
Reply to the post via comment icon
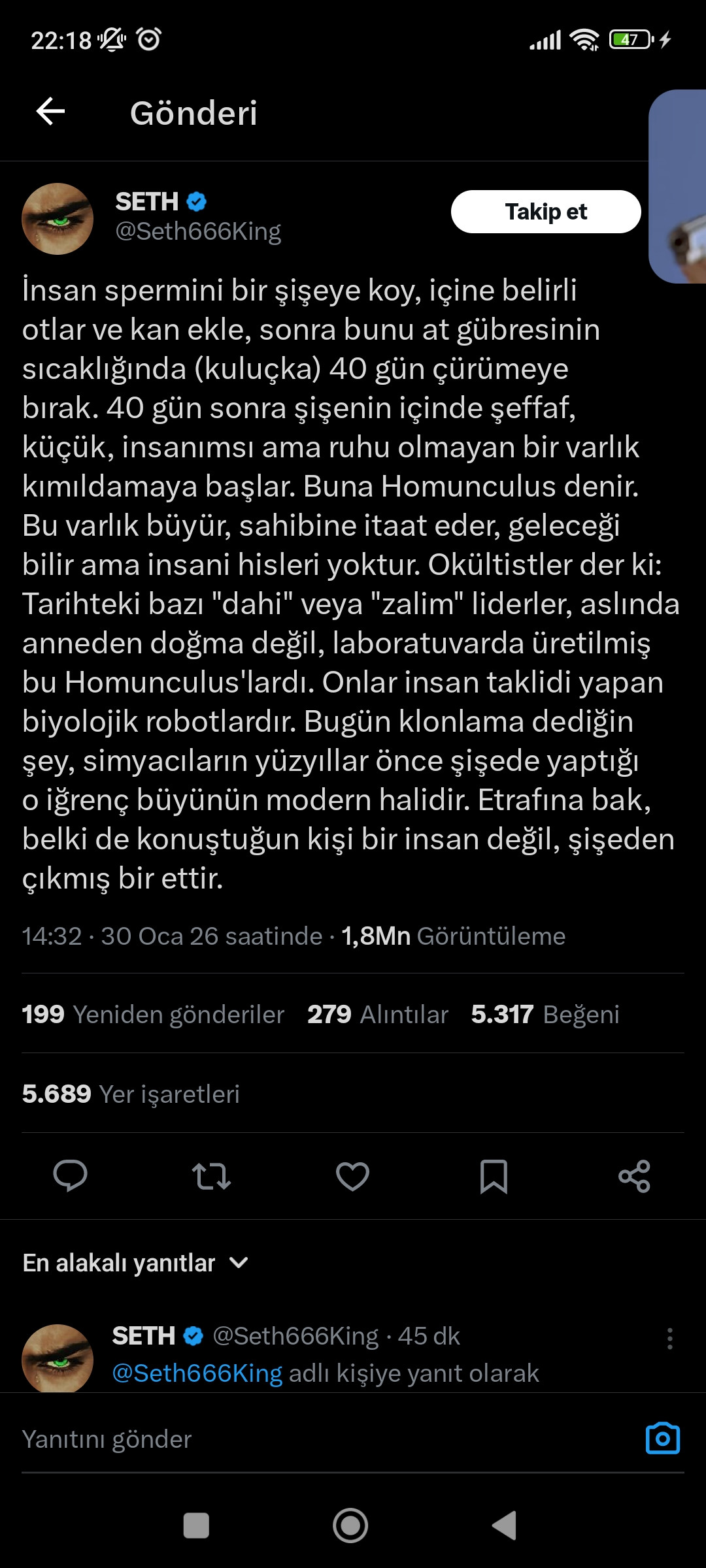pos(70,1176)
